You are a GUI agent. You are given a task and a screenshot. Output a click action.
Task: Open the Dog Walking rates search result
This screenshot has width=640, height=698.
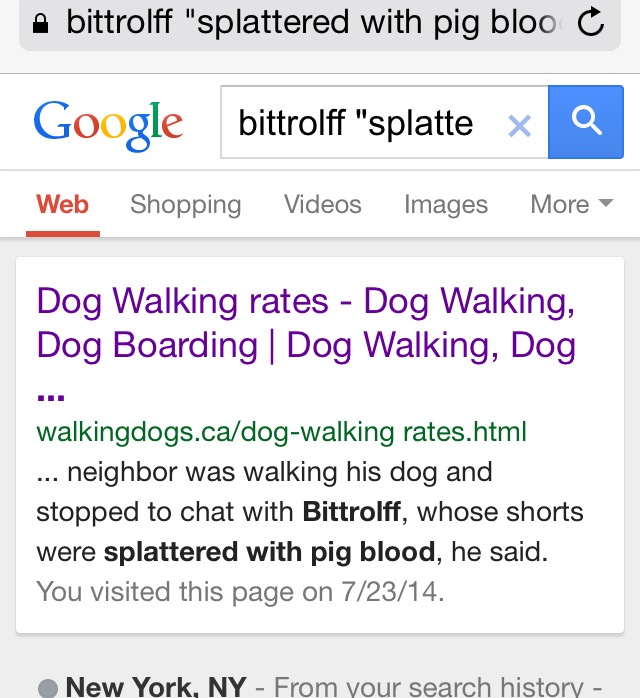(305, 322)
